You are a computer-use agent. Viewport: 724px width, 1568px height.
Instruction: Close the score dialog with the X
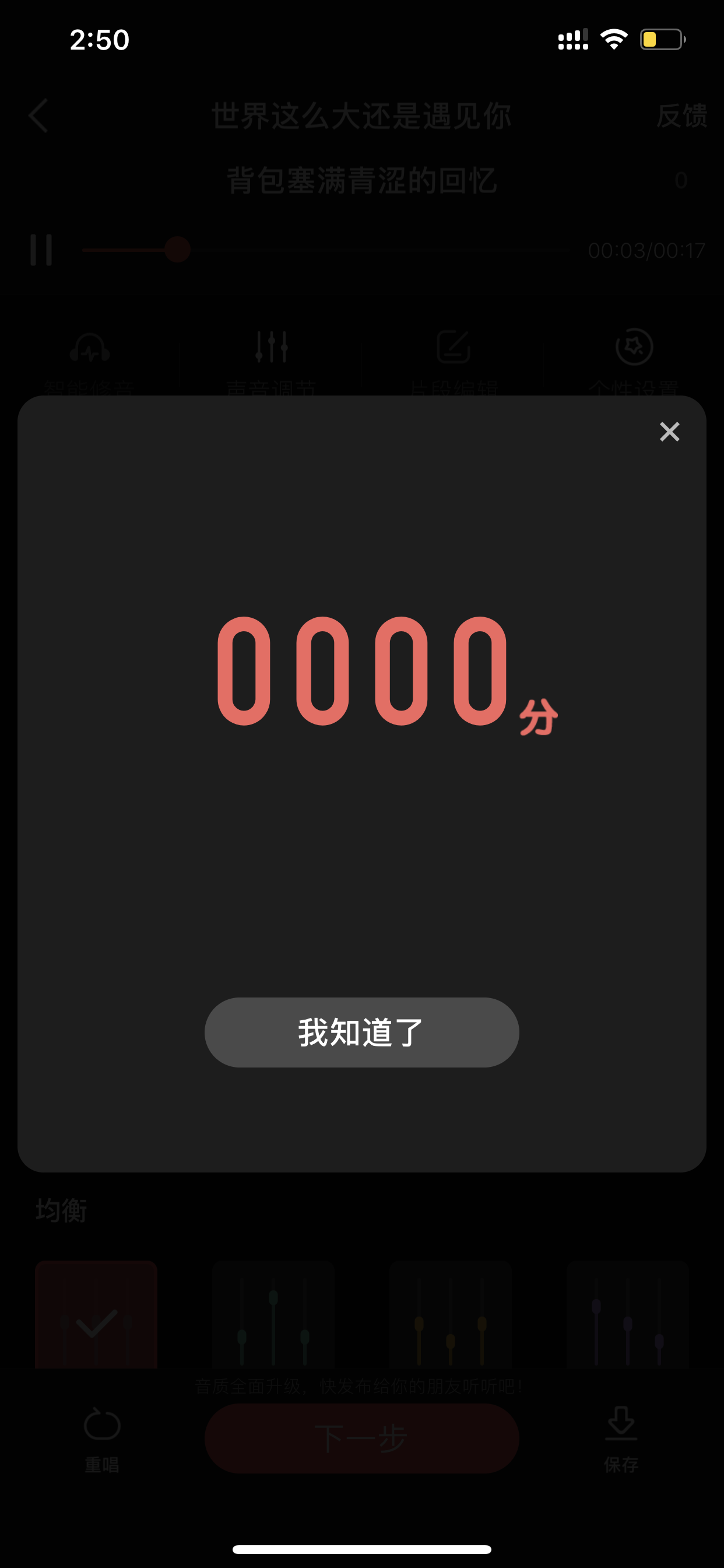669,432
